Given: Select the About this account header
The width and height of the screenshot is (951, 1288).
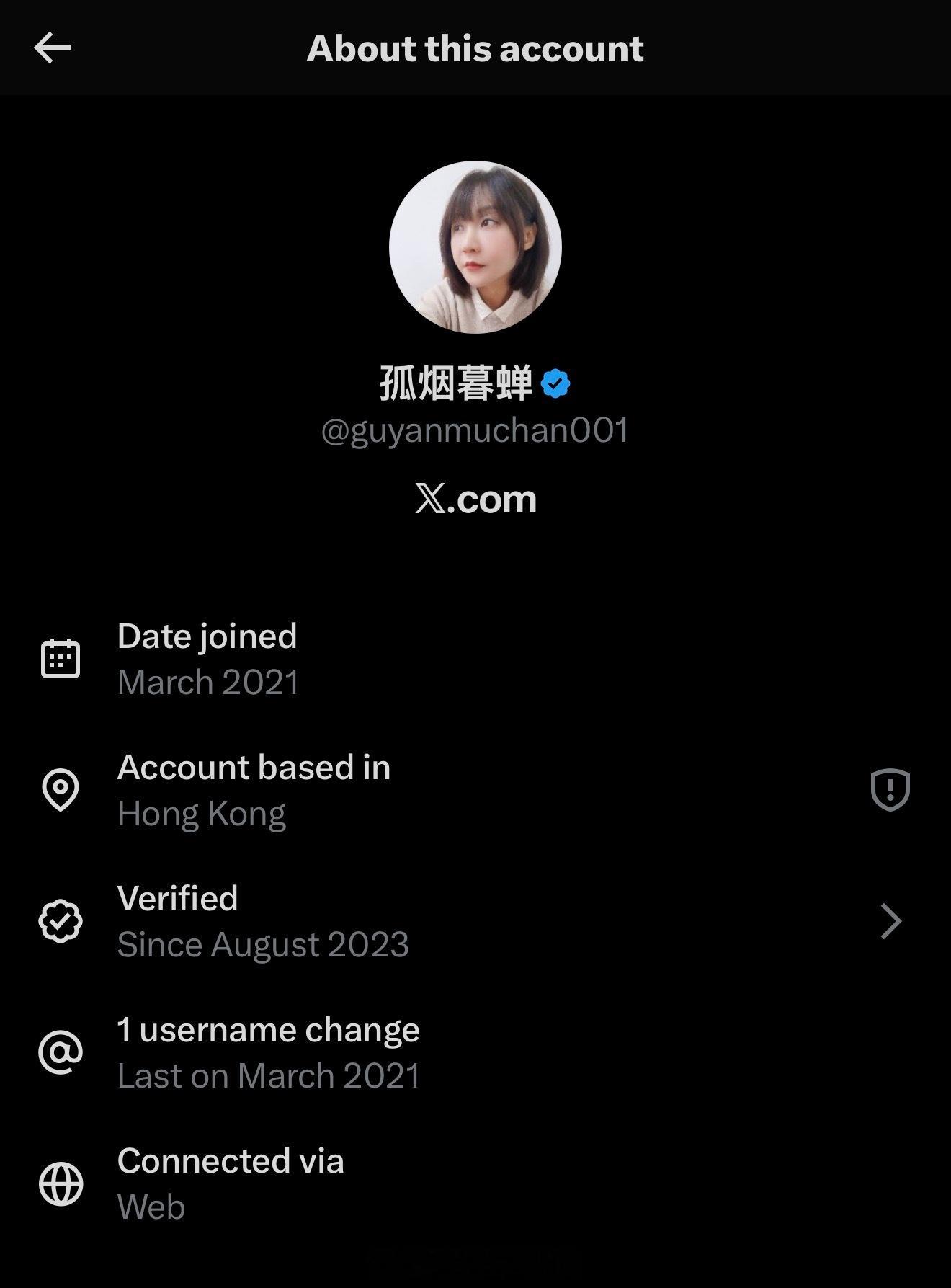Looking at the screenshot, I should [x=475, y=48].
